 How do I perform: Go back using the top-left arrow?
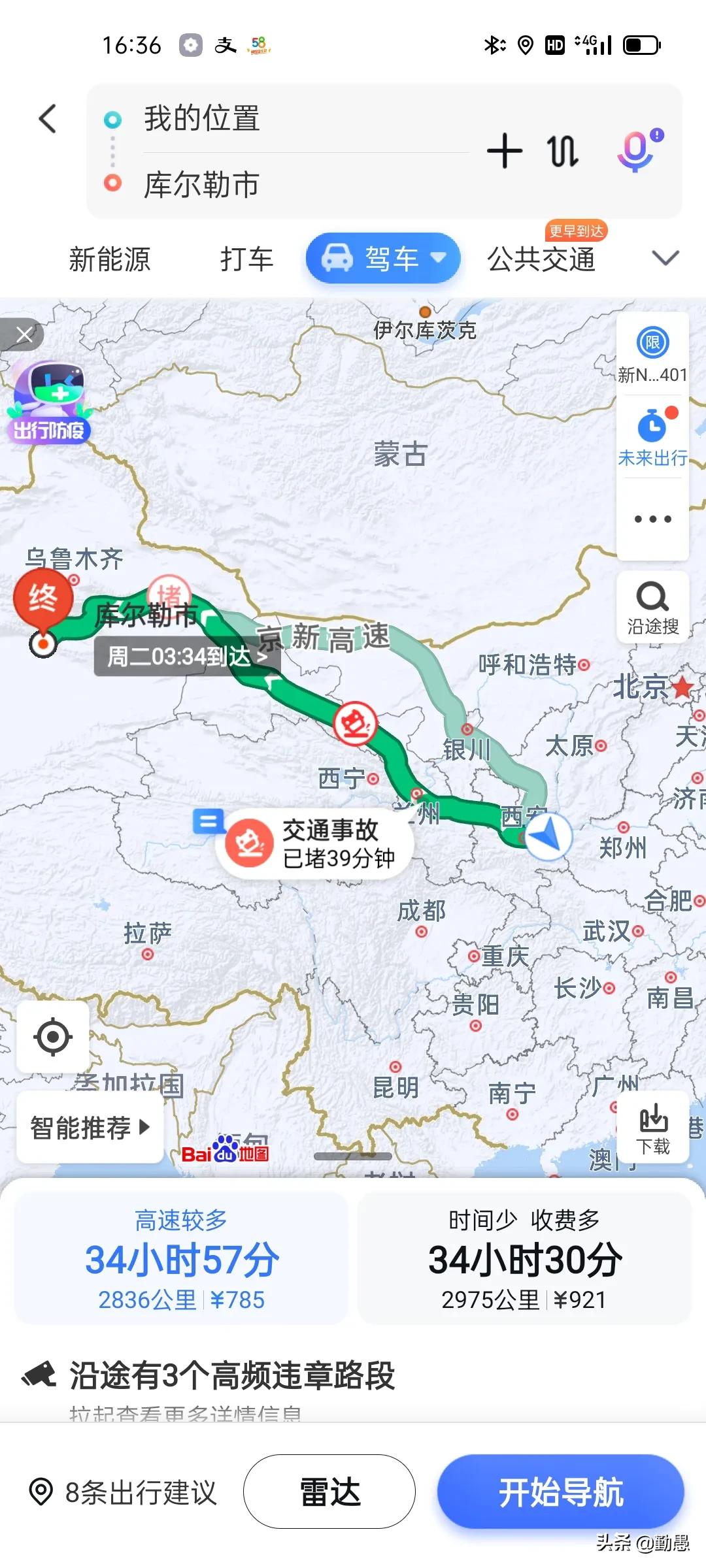pyautogui.click(x=48, y=119)
